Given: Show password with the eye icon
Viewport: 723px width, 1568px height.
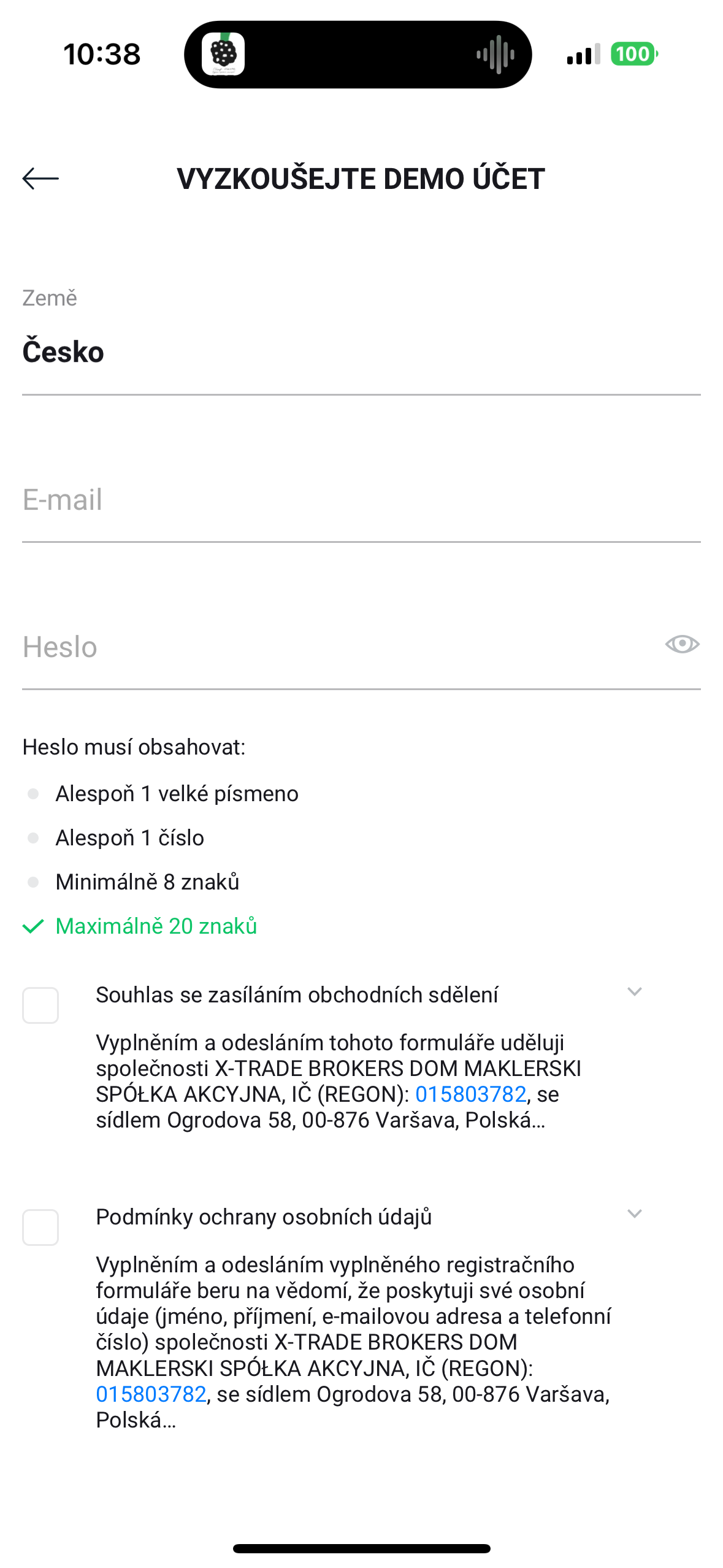Looking at the screenshot, I should (682, 644).
